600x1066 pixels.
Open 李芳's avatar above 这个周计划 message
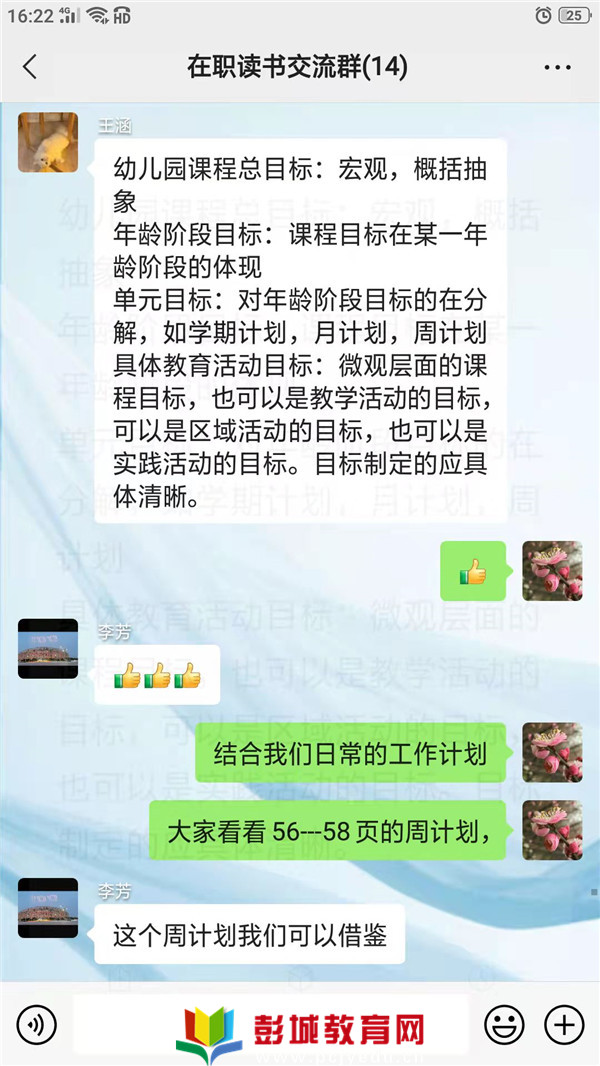(48, 907)
